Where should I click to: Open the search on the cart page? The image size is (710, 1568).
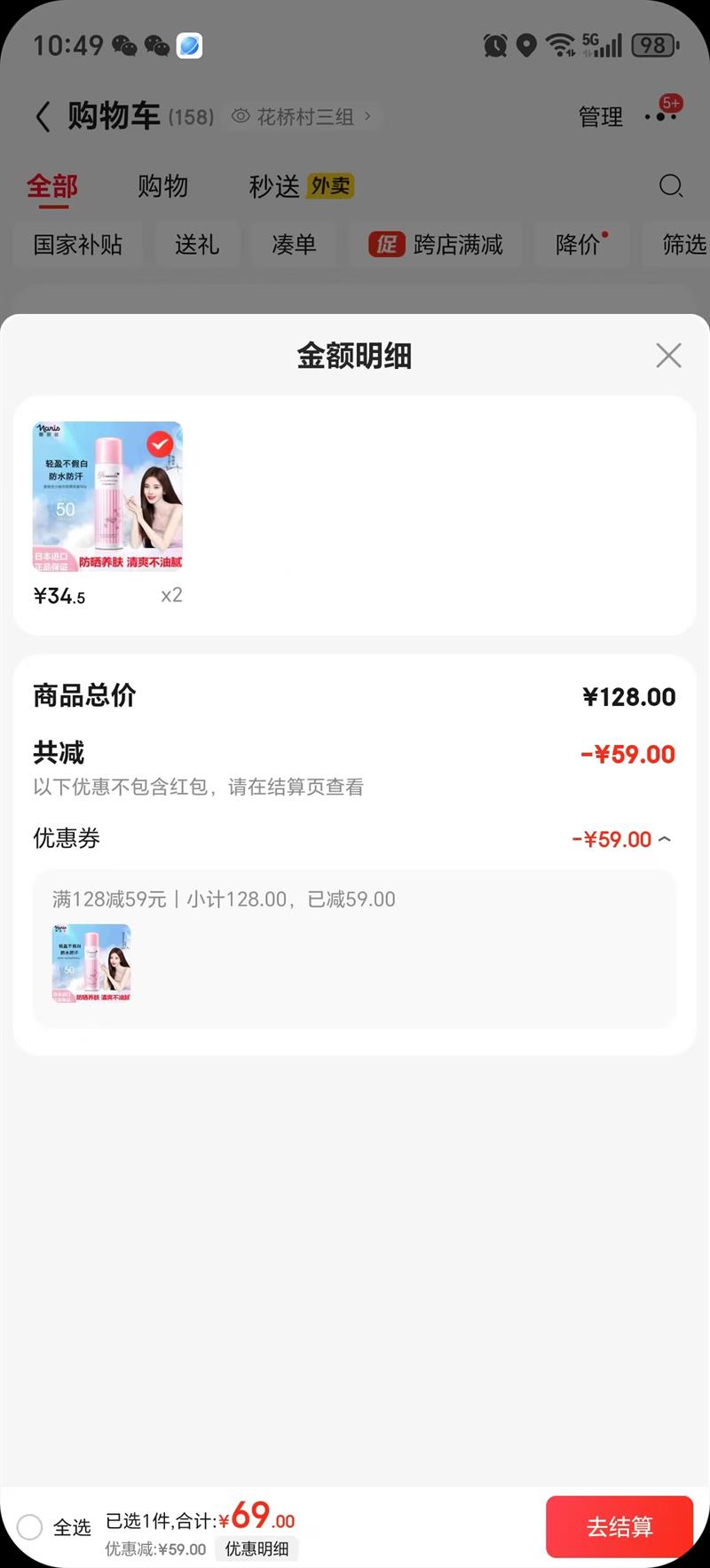click(x=672, y=186)
